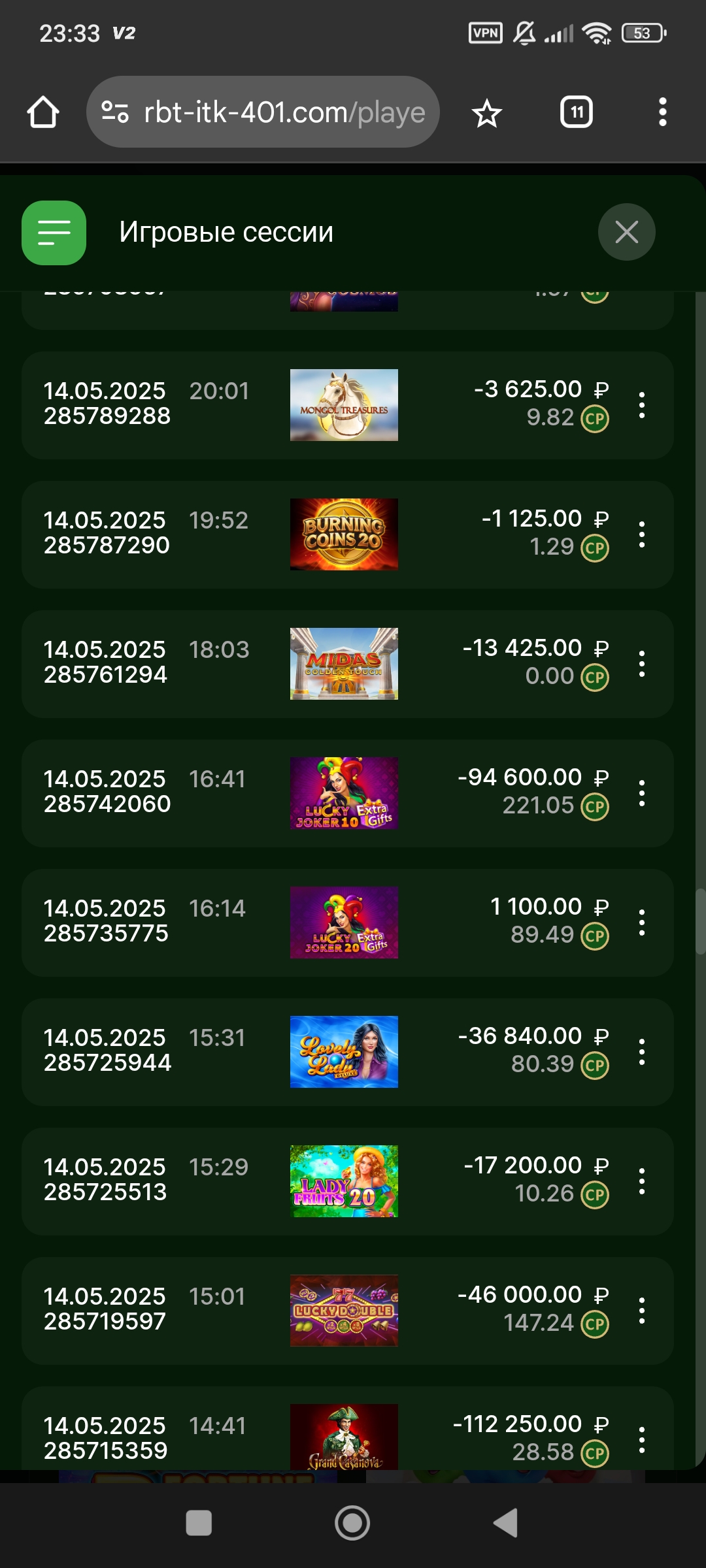Viewport: 706px width, 1568px height.
Task: Close the Игровые сессии panel
Action: coord(626,232)
